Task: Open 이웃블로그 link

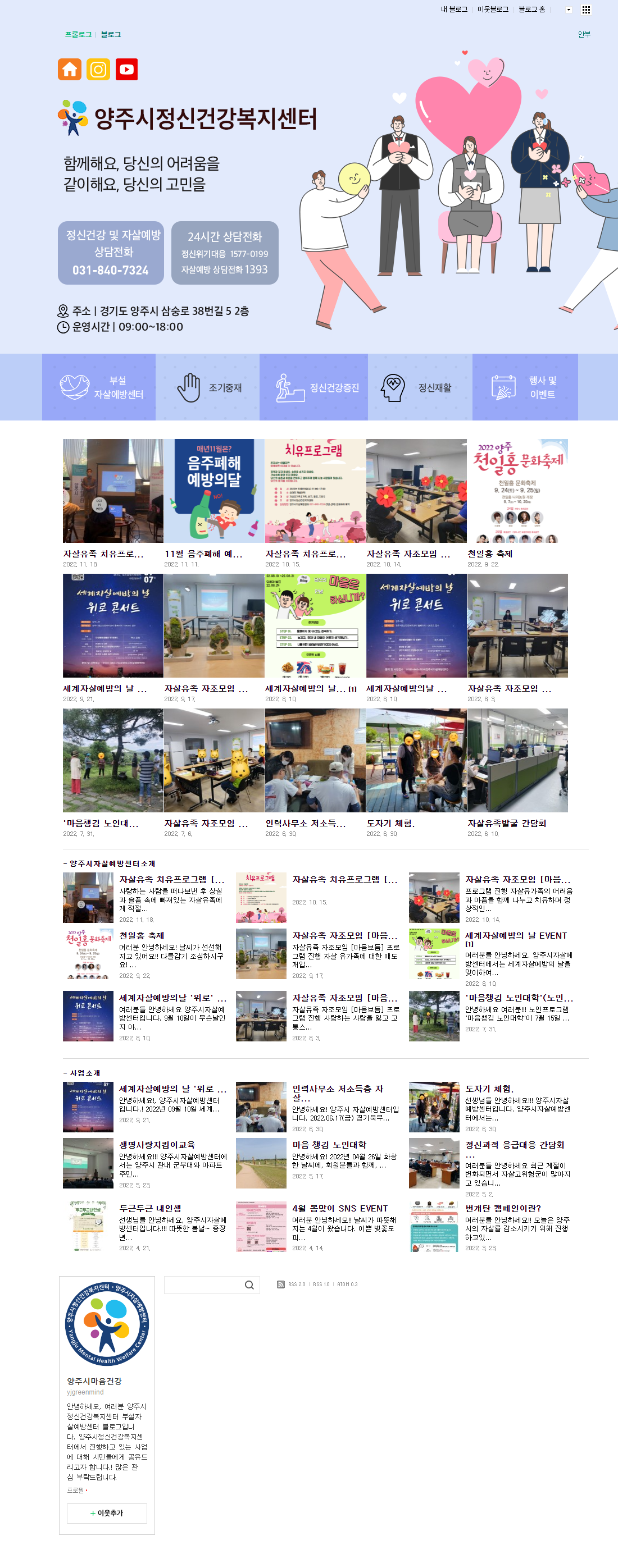Action: [x=492, y=10]
